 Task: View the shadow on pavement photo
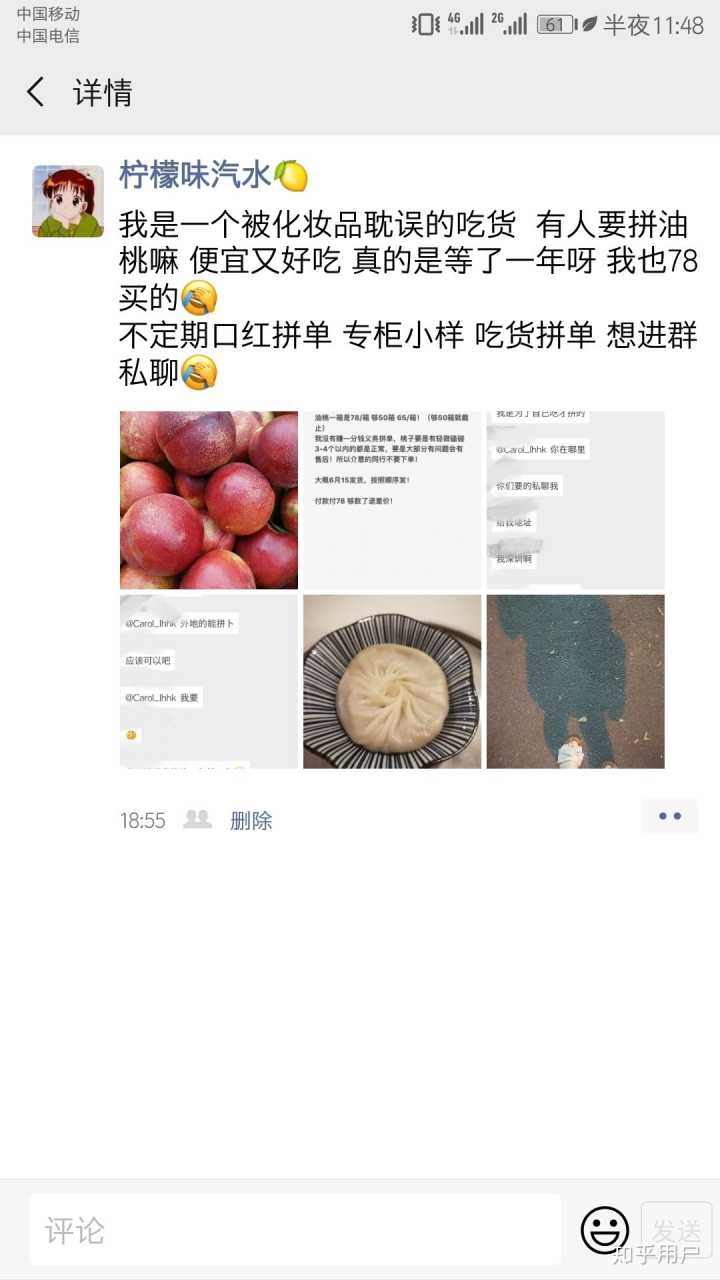point(575,682)
